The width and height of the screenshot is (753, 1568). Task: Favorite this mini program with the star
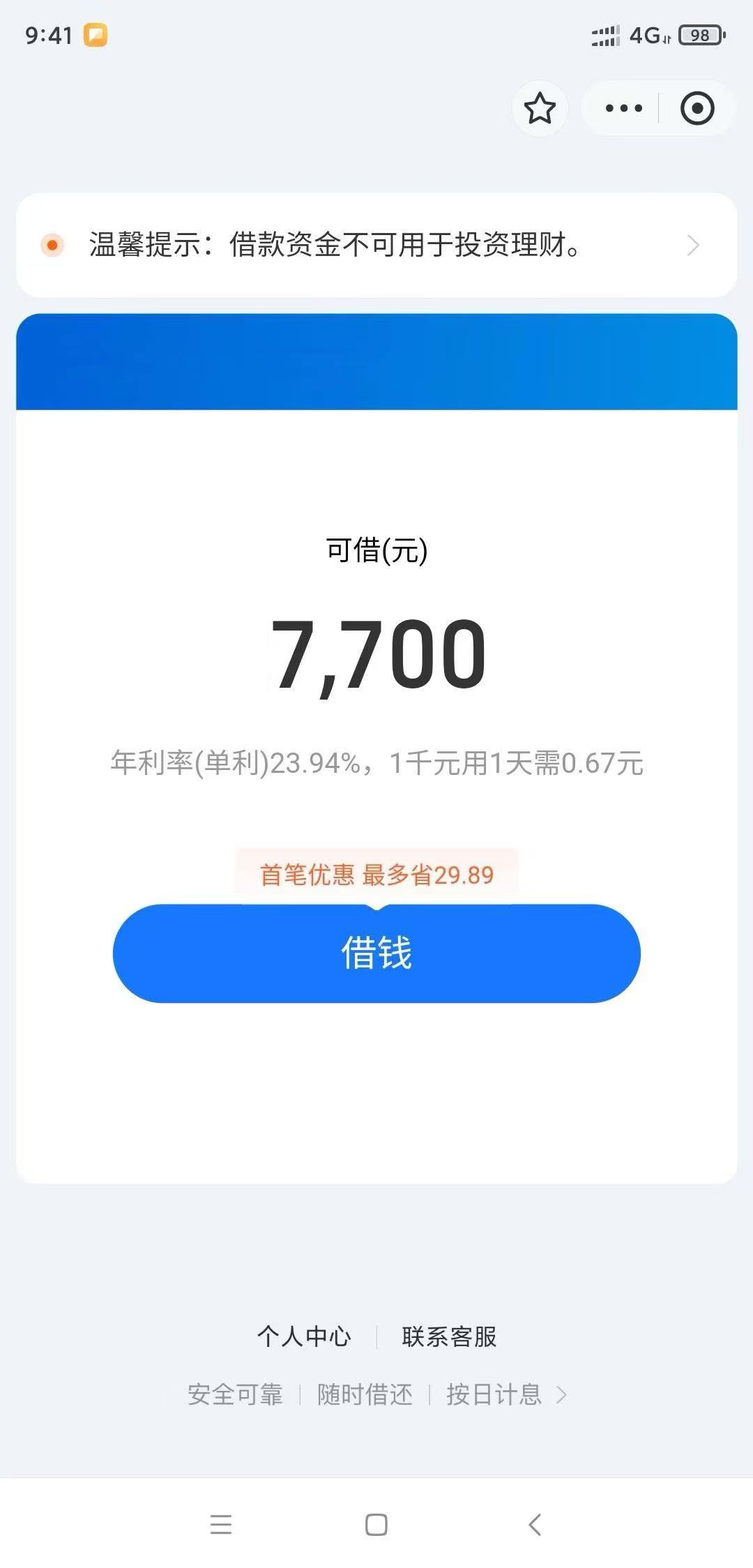click(540, 109)
